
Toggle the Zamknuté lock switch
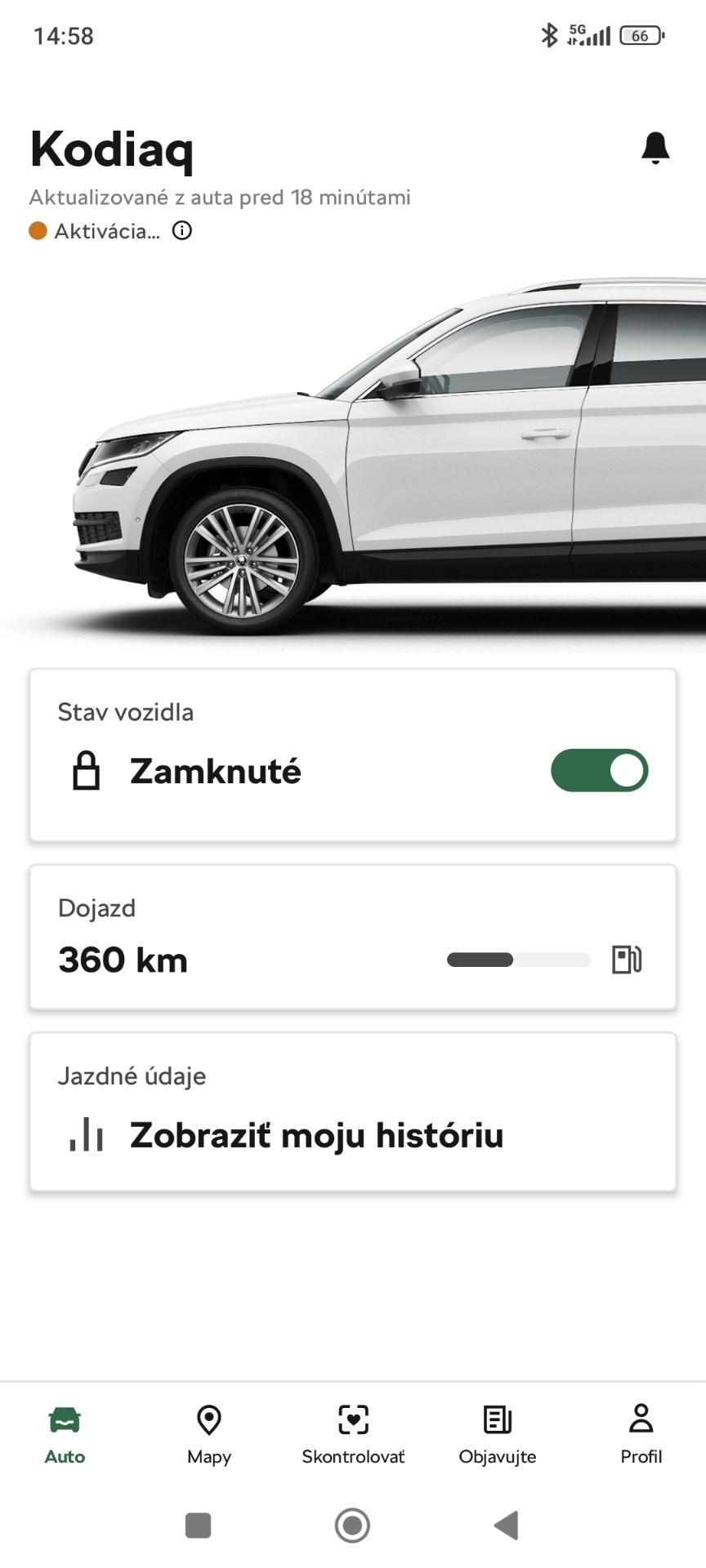point(599,771)
